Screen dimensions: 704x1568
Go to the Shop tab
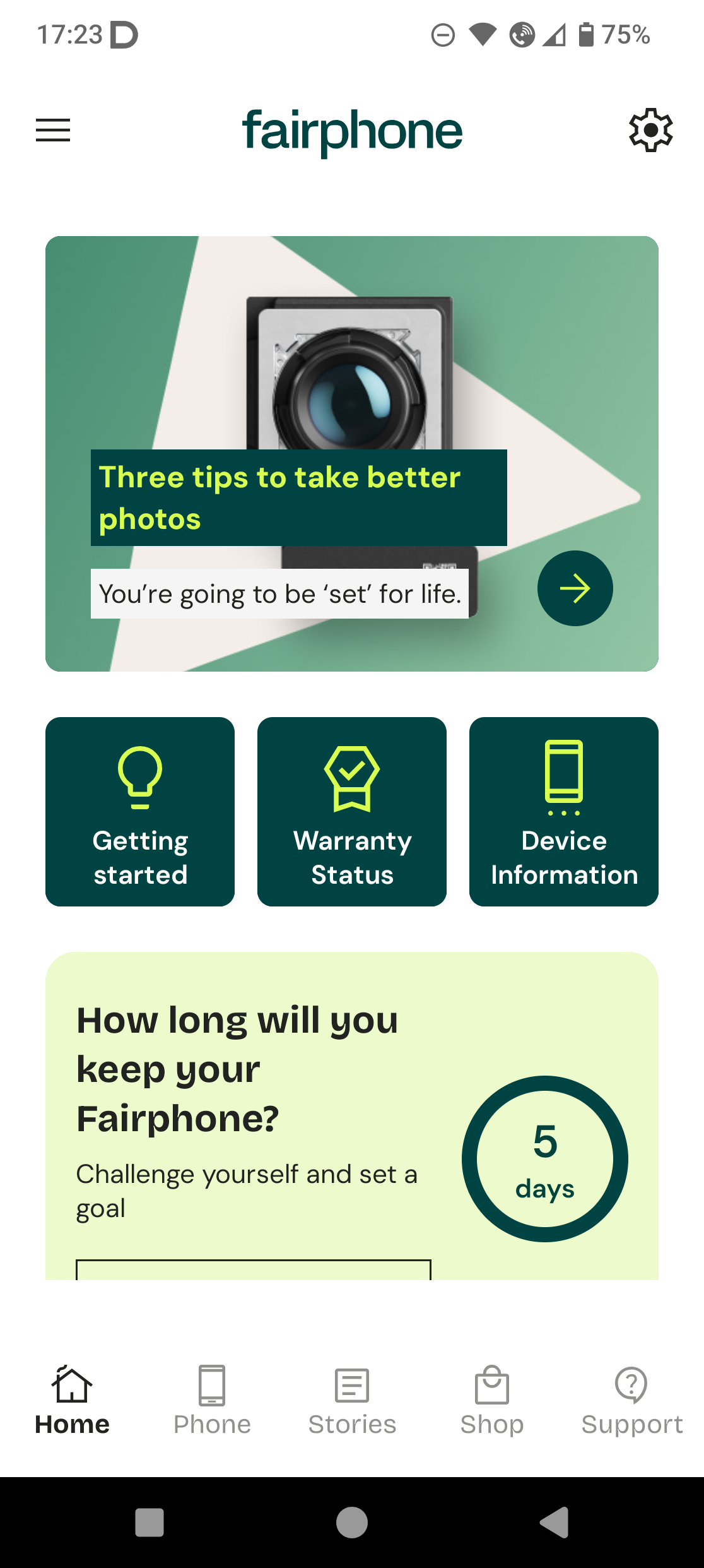pyautogui.click(x=492, y=1400)
